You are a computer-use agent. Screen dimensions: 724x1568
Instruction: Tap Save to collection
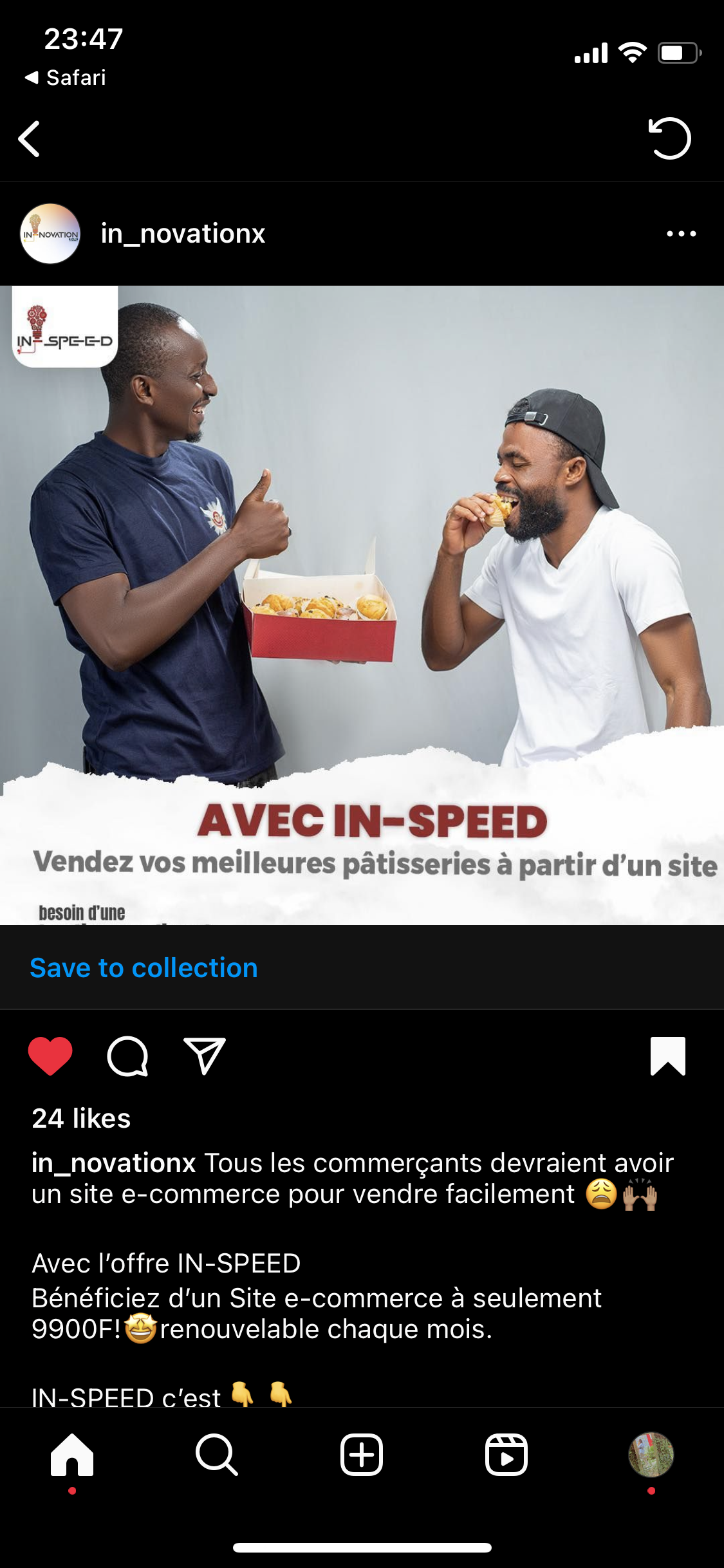(144, 967)
